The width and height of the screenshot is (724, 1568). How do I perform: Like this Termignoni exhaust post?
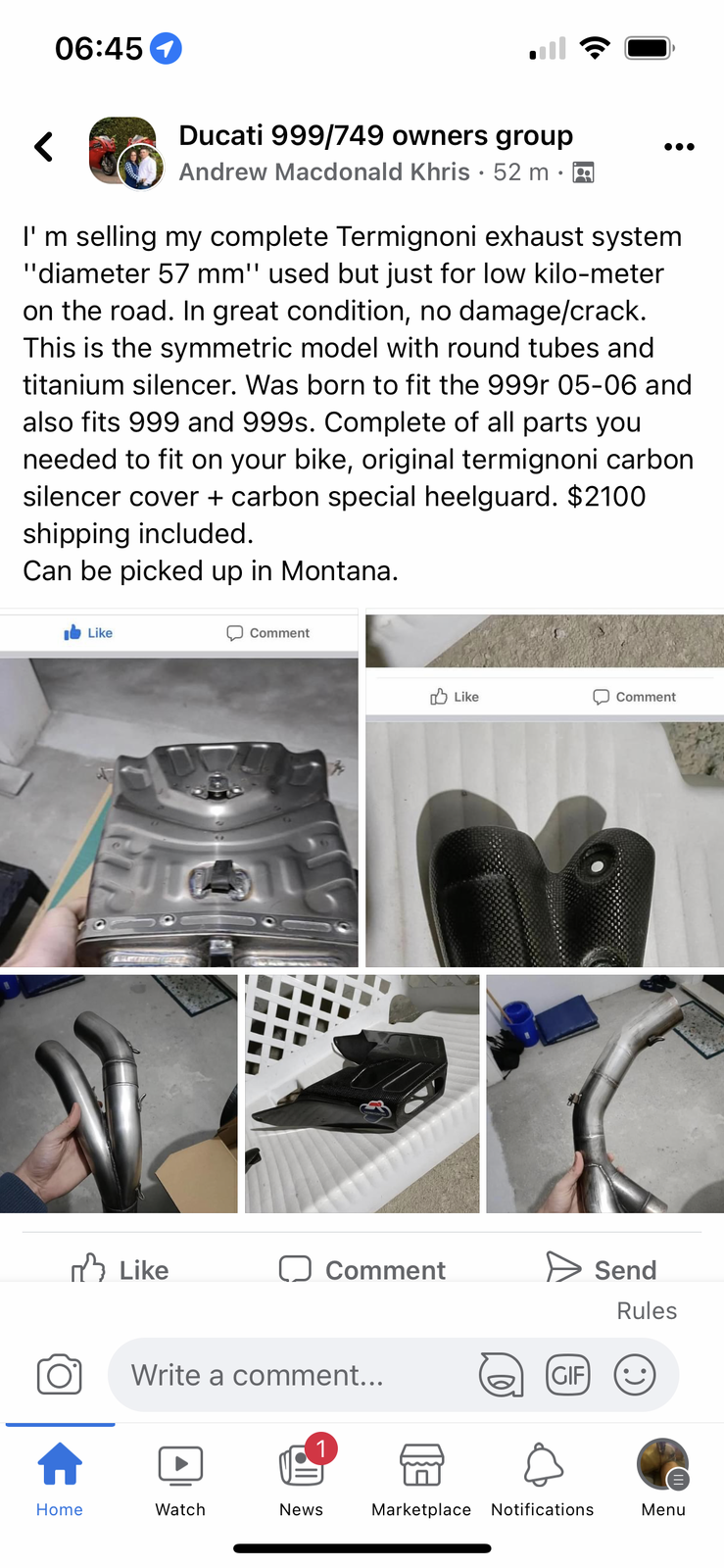click(121, 1269)
